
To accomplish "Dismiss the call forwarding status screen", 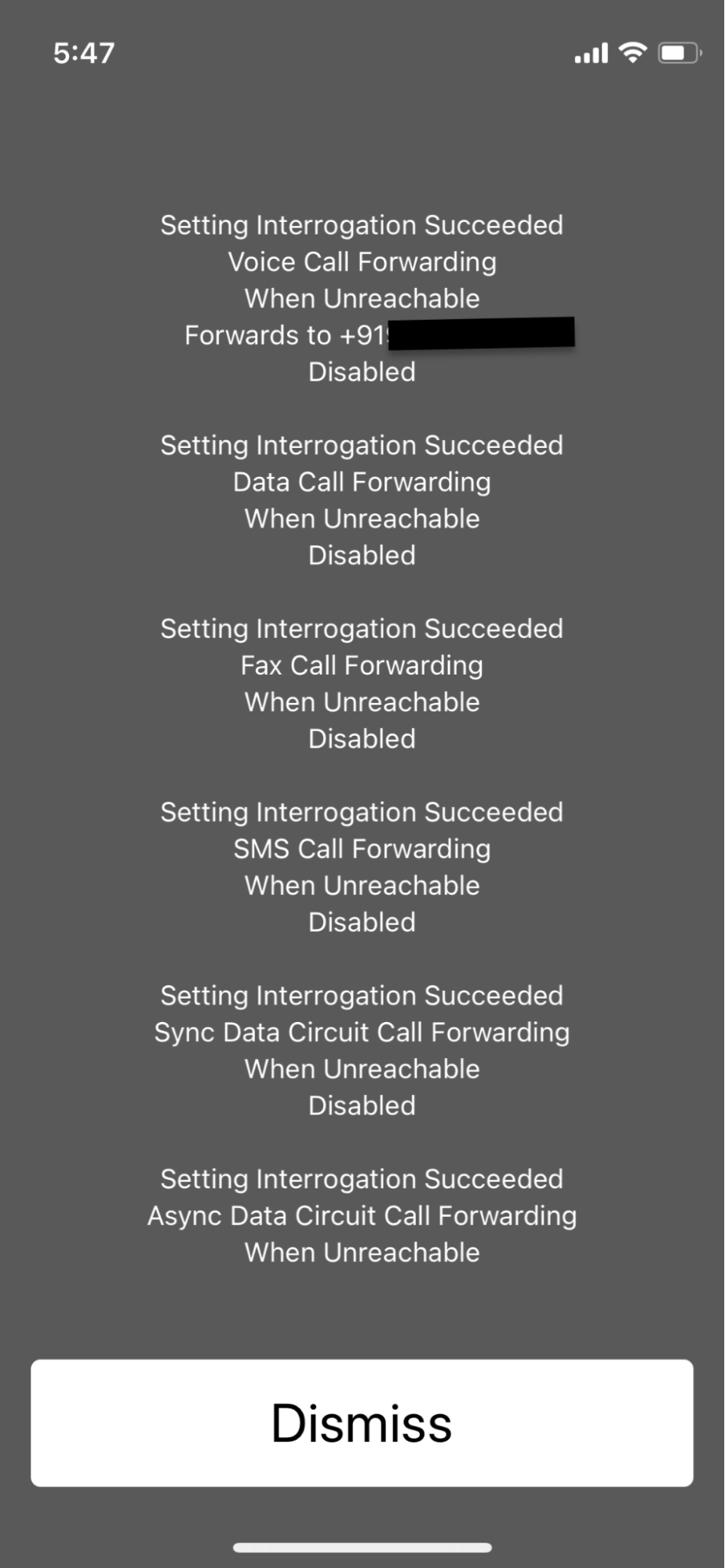I will pyautogui.click(x=362, y=1422).
